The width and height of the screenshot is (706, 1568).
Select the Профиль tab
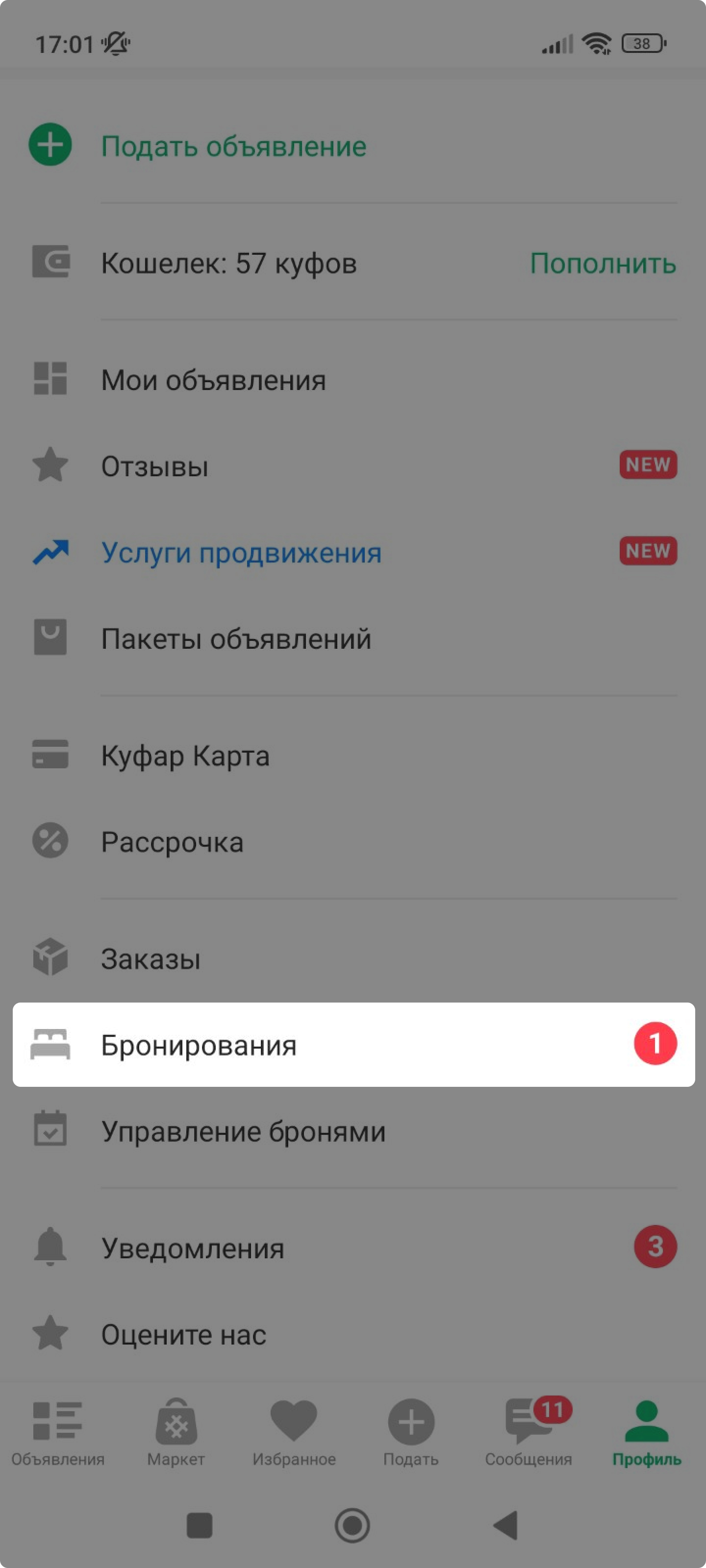[x=646, y=1433]
